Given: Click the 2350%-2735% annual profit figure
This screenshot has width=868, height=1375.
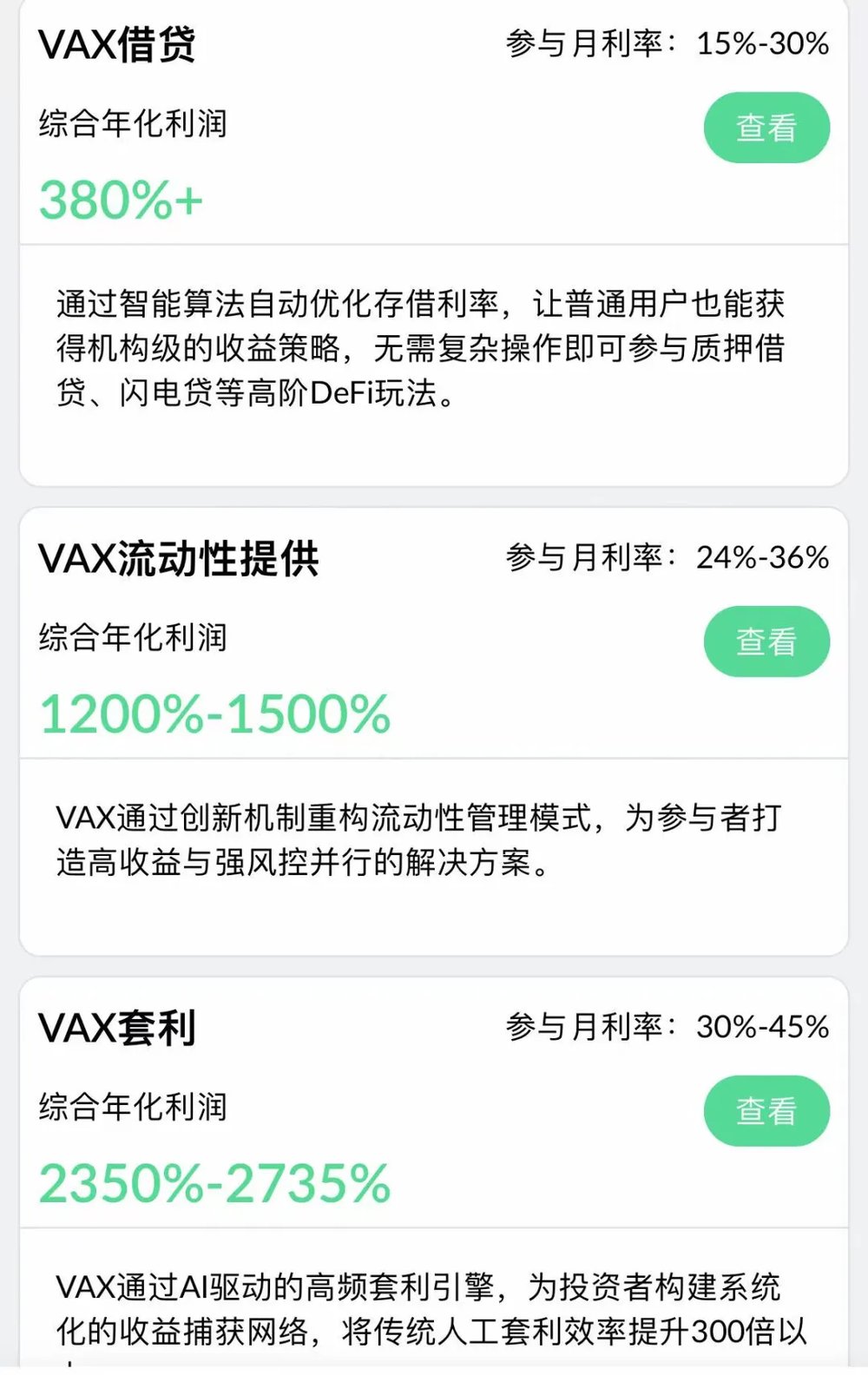Looking at the screenshot, I should tap(215, 1181).
